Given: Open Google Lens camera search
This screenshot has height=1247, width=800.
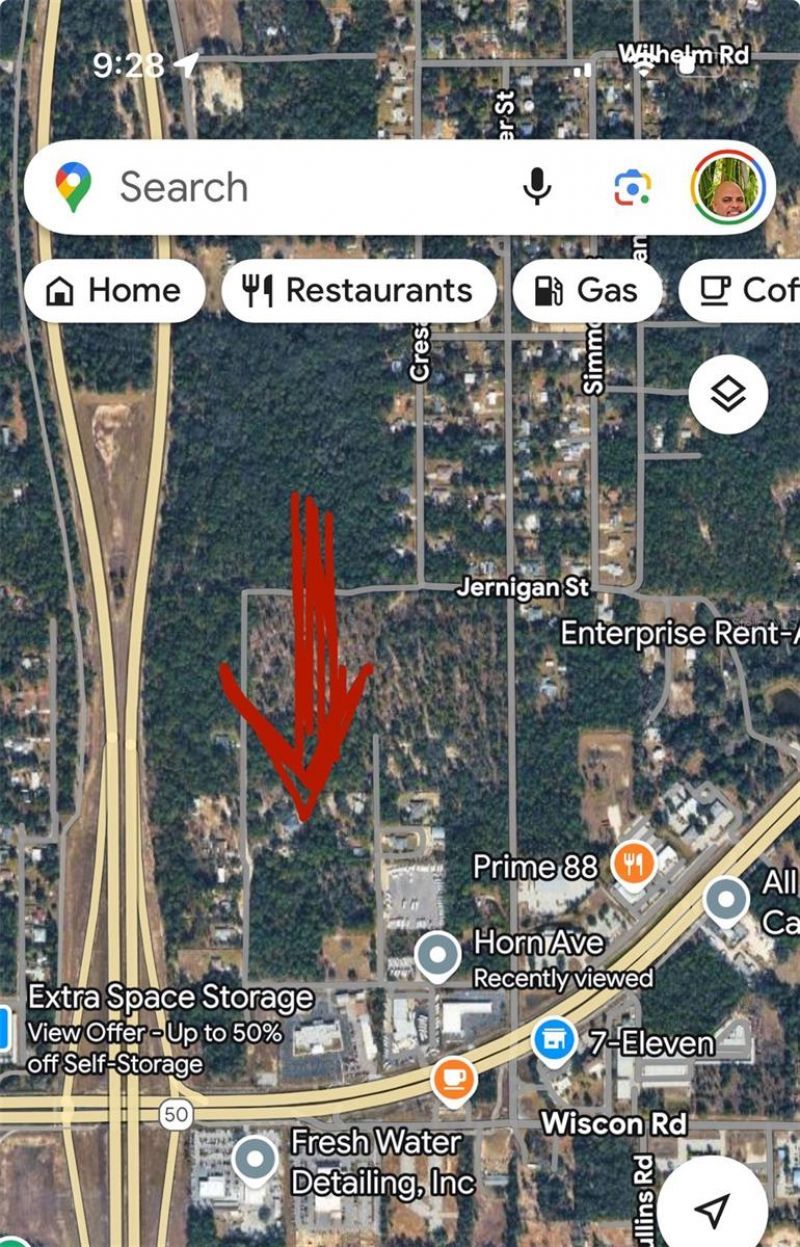Looking at the screenshot, I should [634, 185].
